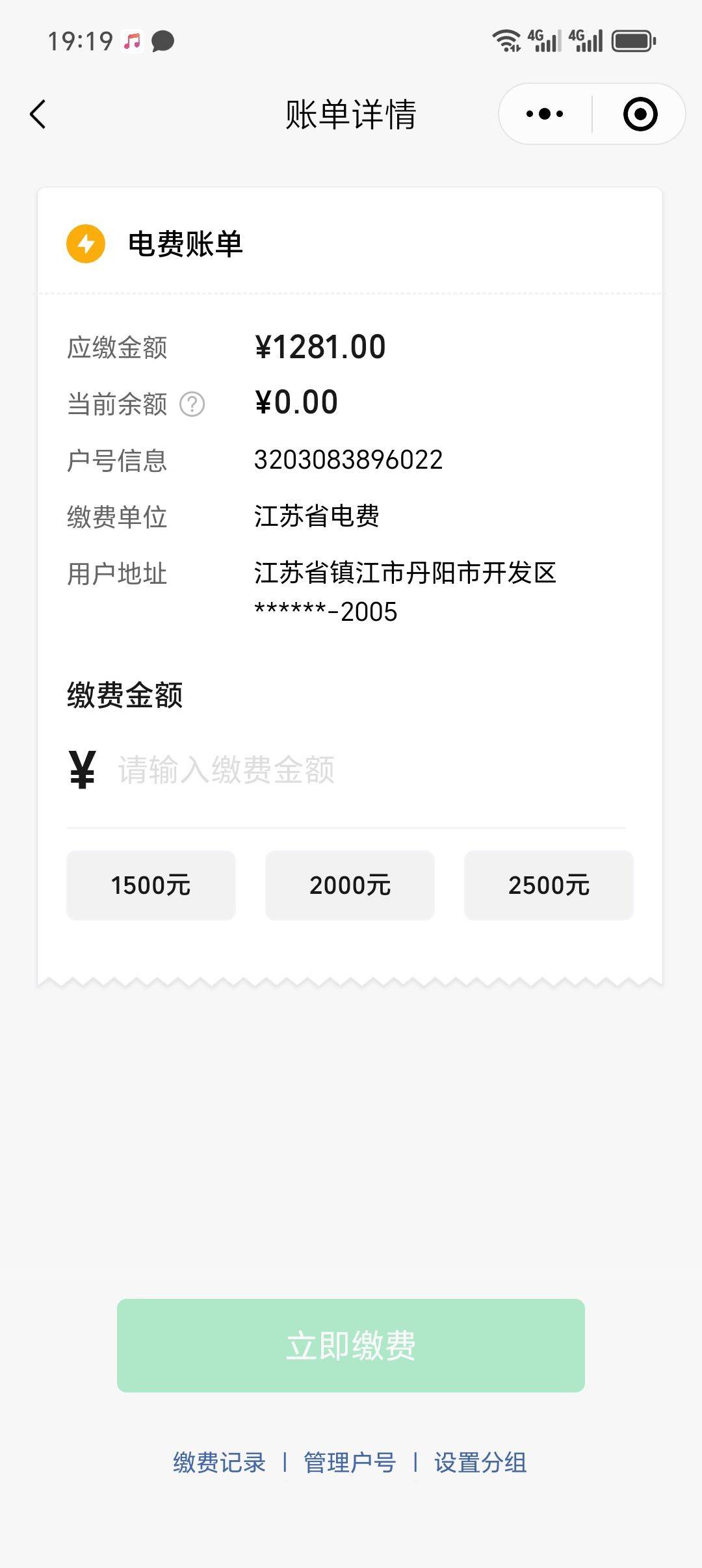Close the mini program with the circle icon
The width and height of the screenshot is (702, 1568).
coord(640,114)
